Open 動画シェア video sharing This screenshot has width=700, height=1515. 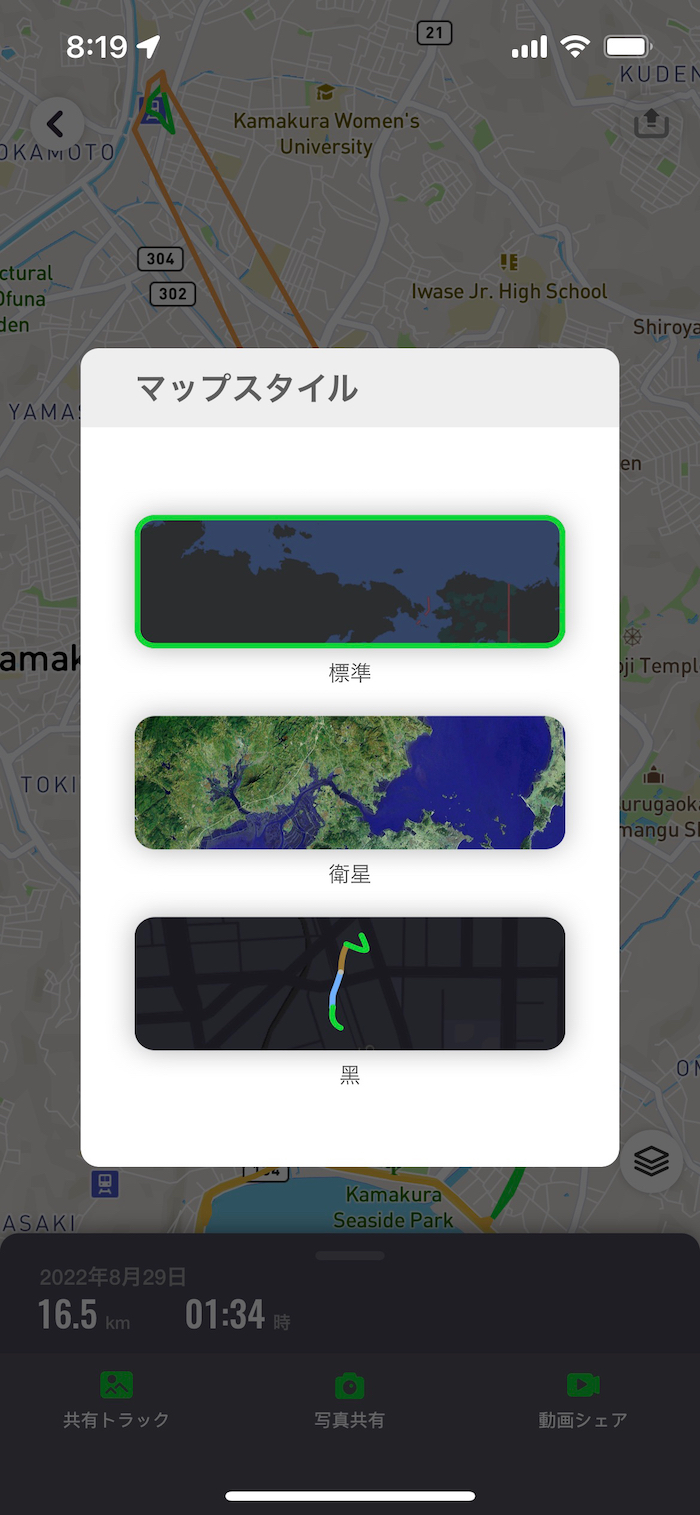click(x=582, y=1399)
